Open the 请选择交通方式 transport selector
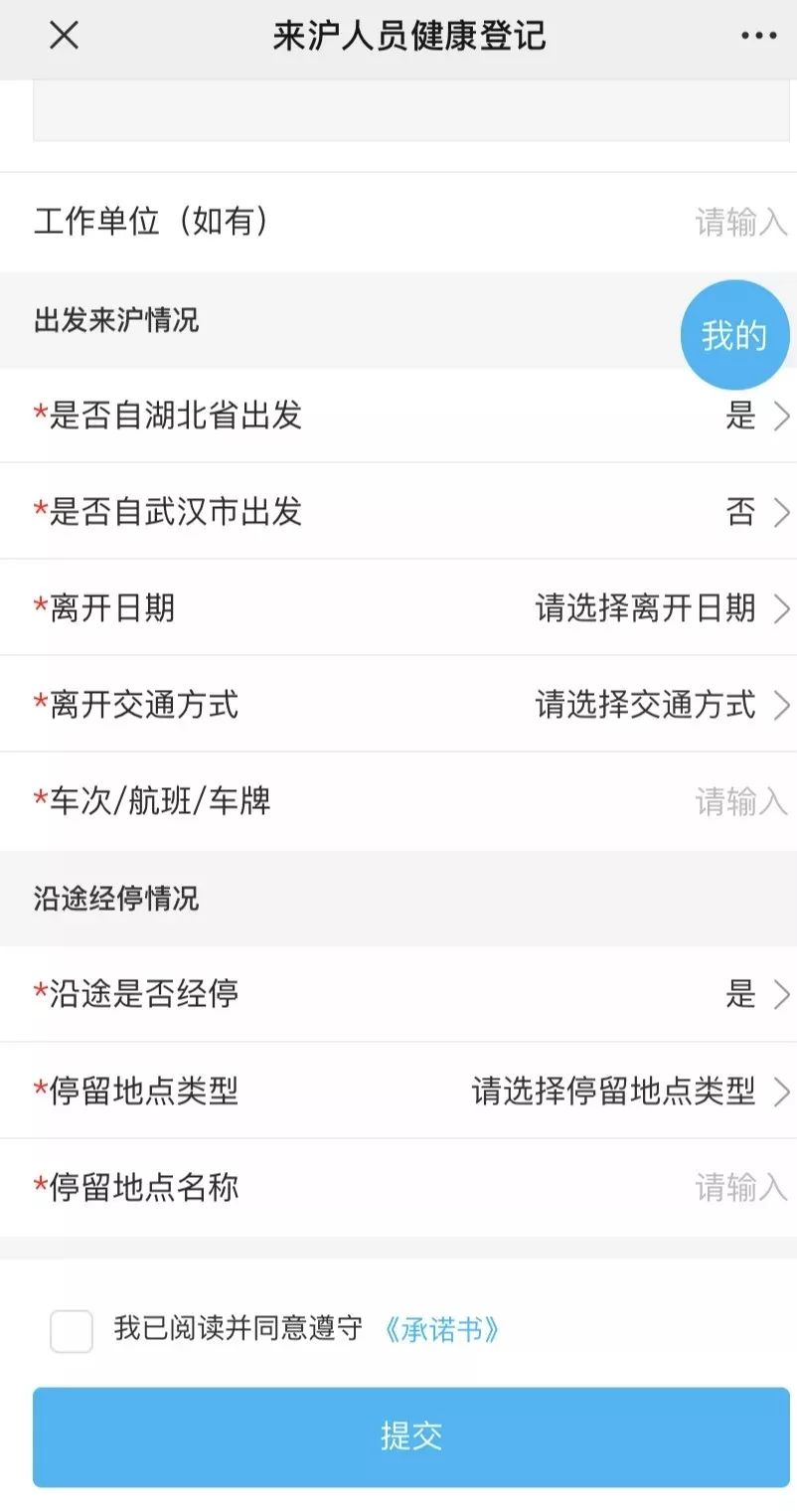Screen dimensions: 797x1512 (646, 706)
